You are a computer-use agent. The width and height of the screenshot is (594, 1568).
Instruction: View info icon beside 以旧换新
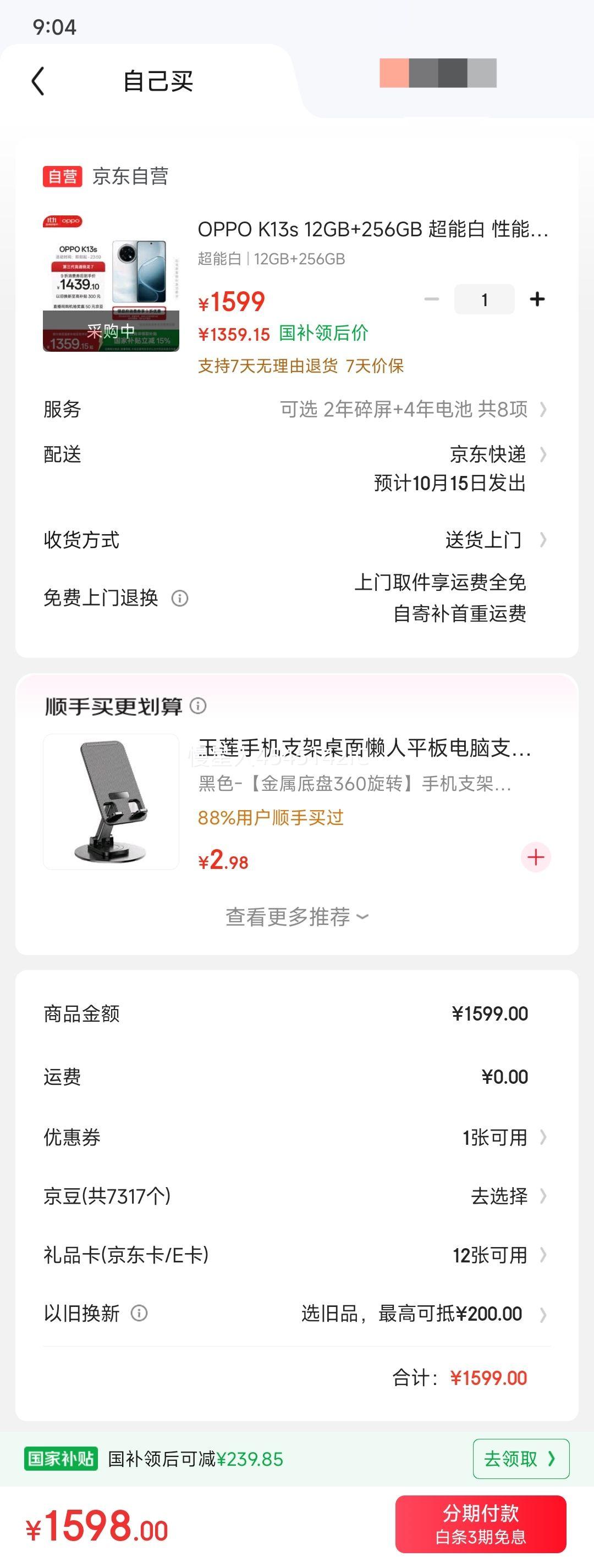[x=139, y=1313]
